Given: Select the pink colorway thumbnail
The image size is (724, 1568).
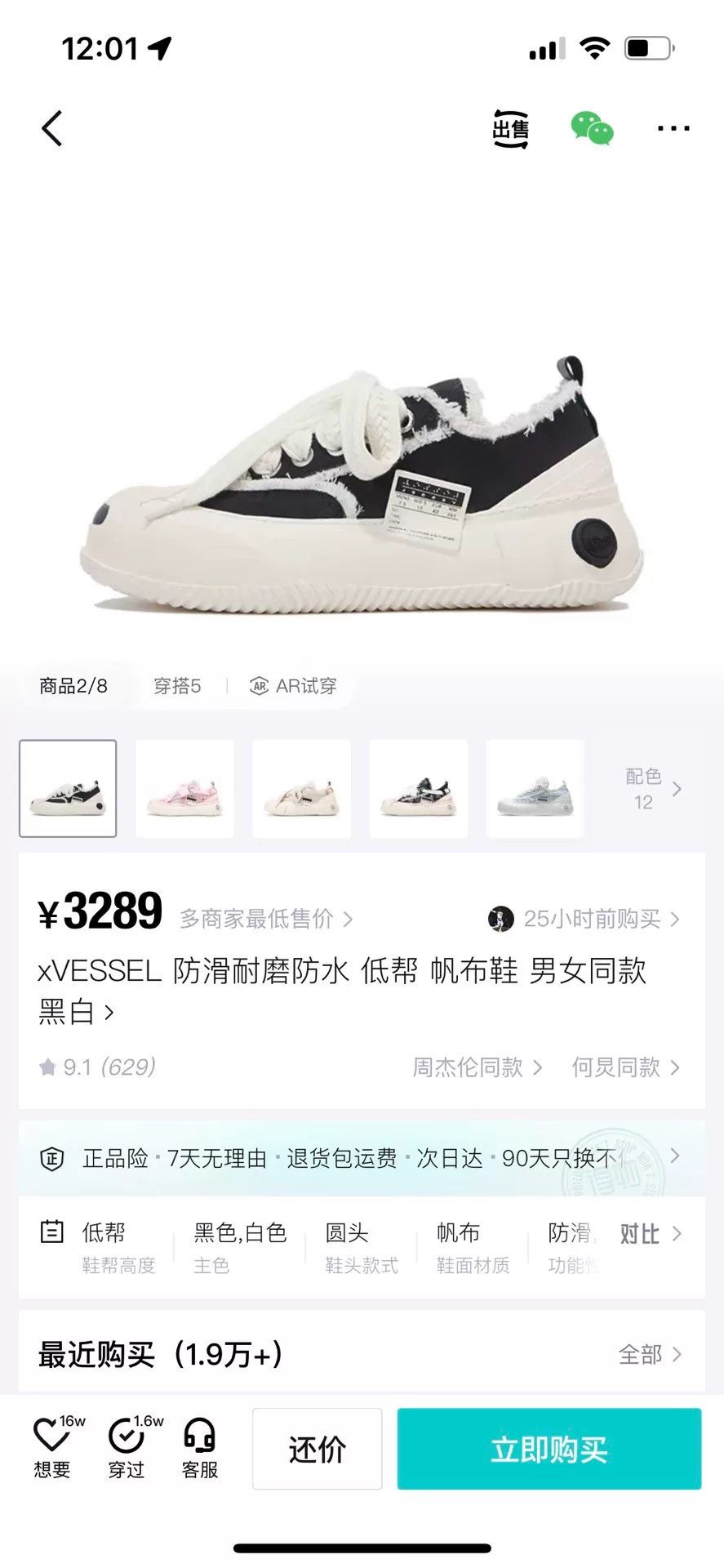Looking at the screenshot, I should tap(184, 788).
